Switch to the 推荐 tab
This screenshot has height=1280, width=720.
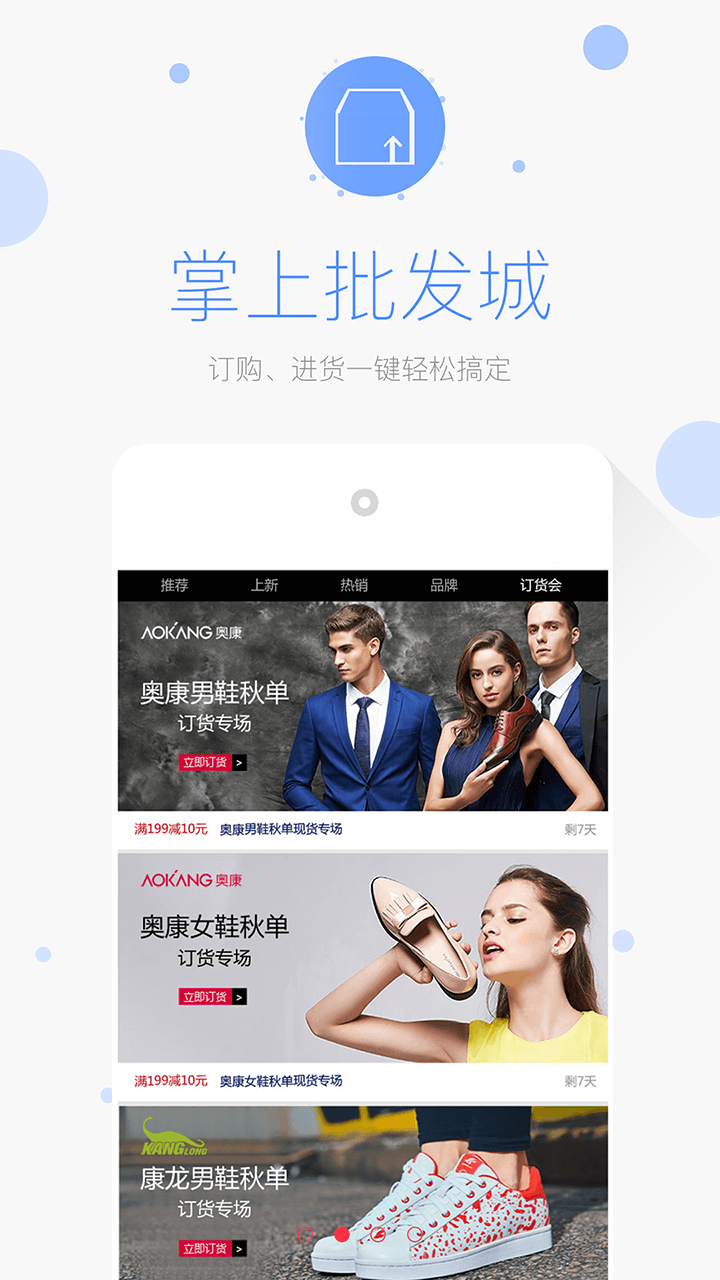(173, 585)
